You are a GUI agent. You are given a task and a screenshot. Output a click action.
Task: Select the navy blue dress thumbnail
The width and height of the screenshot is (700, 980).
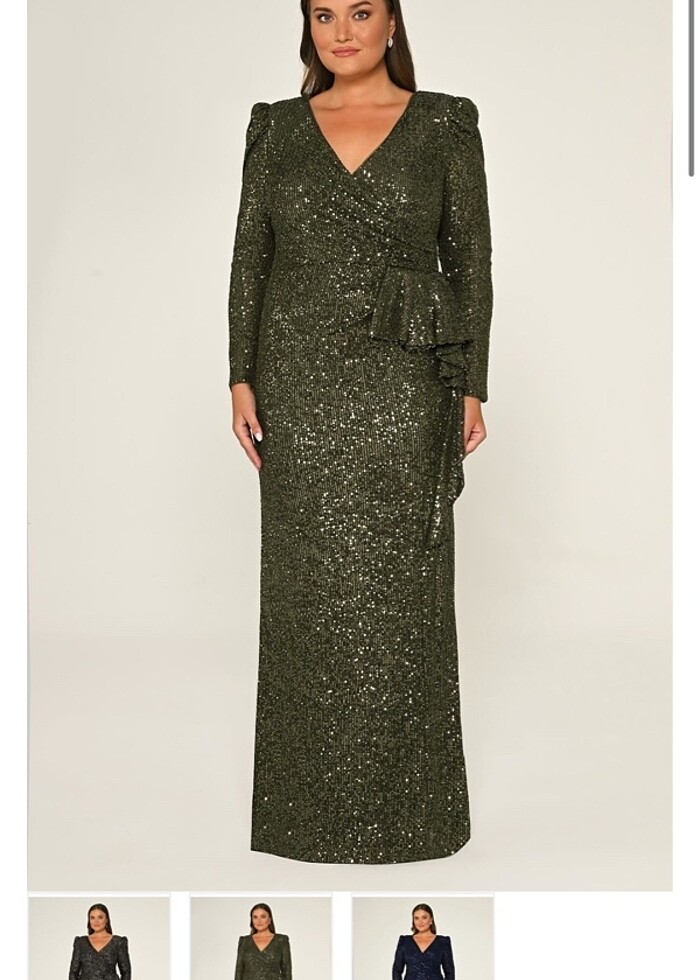[x=423, y=938]
